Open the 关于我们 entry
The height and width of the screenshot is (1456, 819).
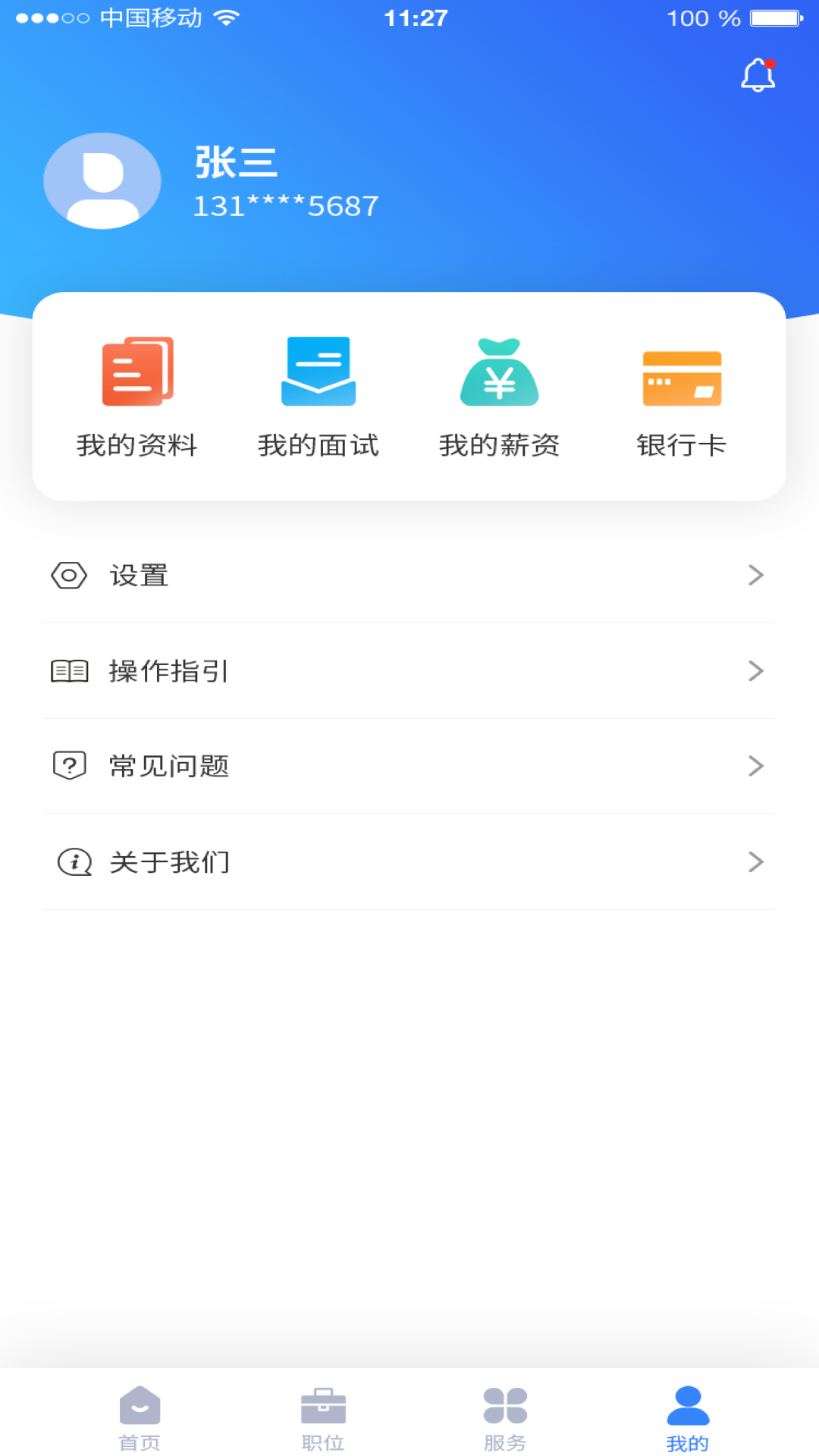(x=170, y=861)
